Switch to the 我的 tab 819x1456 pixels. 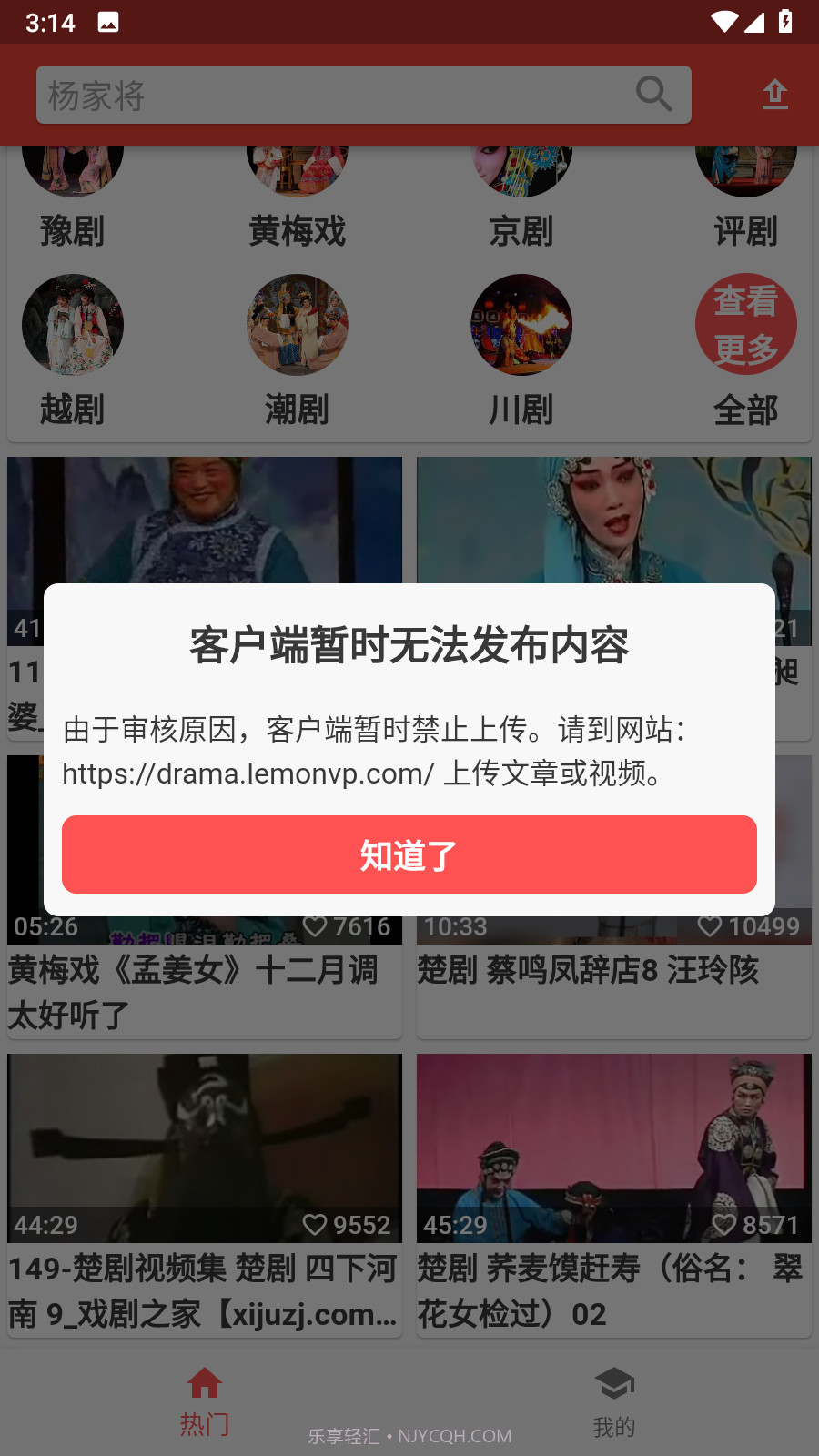[613, 1401]
